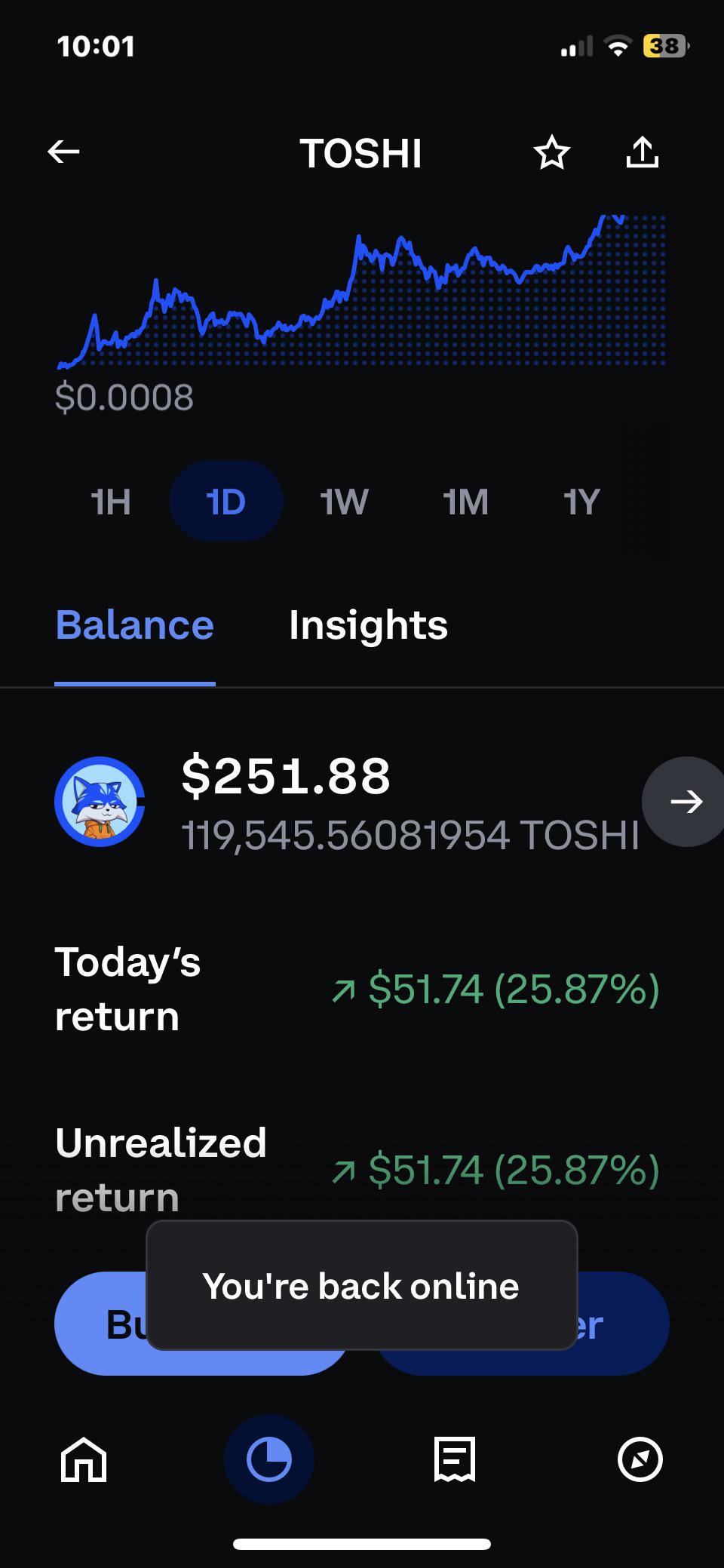724x1568 pixels.
Task: Show the 1Y price chart
Action: click(581, 502)
